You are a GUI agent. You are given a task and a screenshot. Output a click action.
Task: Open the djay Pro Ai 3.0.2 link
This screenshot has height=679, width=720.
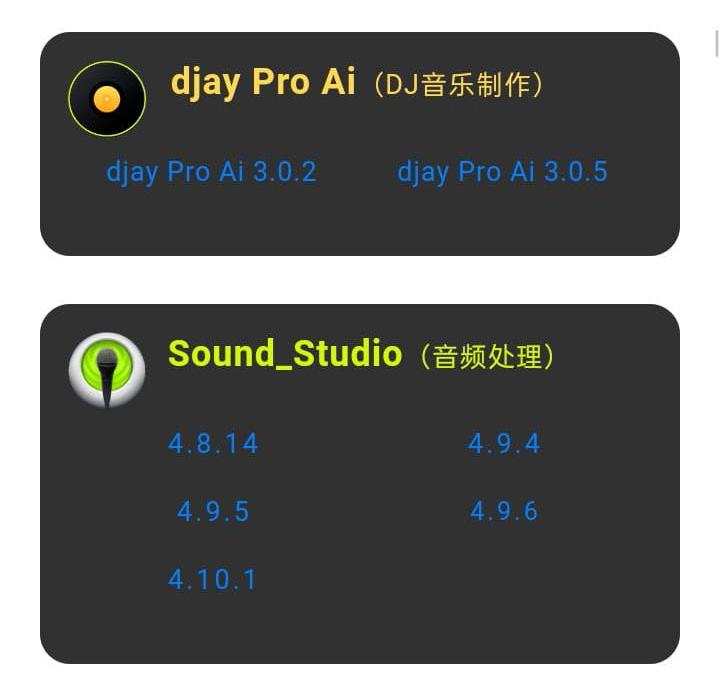(x=211, y=172)
